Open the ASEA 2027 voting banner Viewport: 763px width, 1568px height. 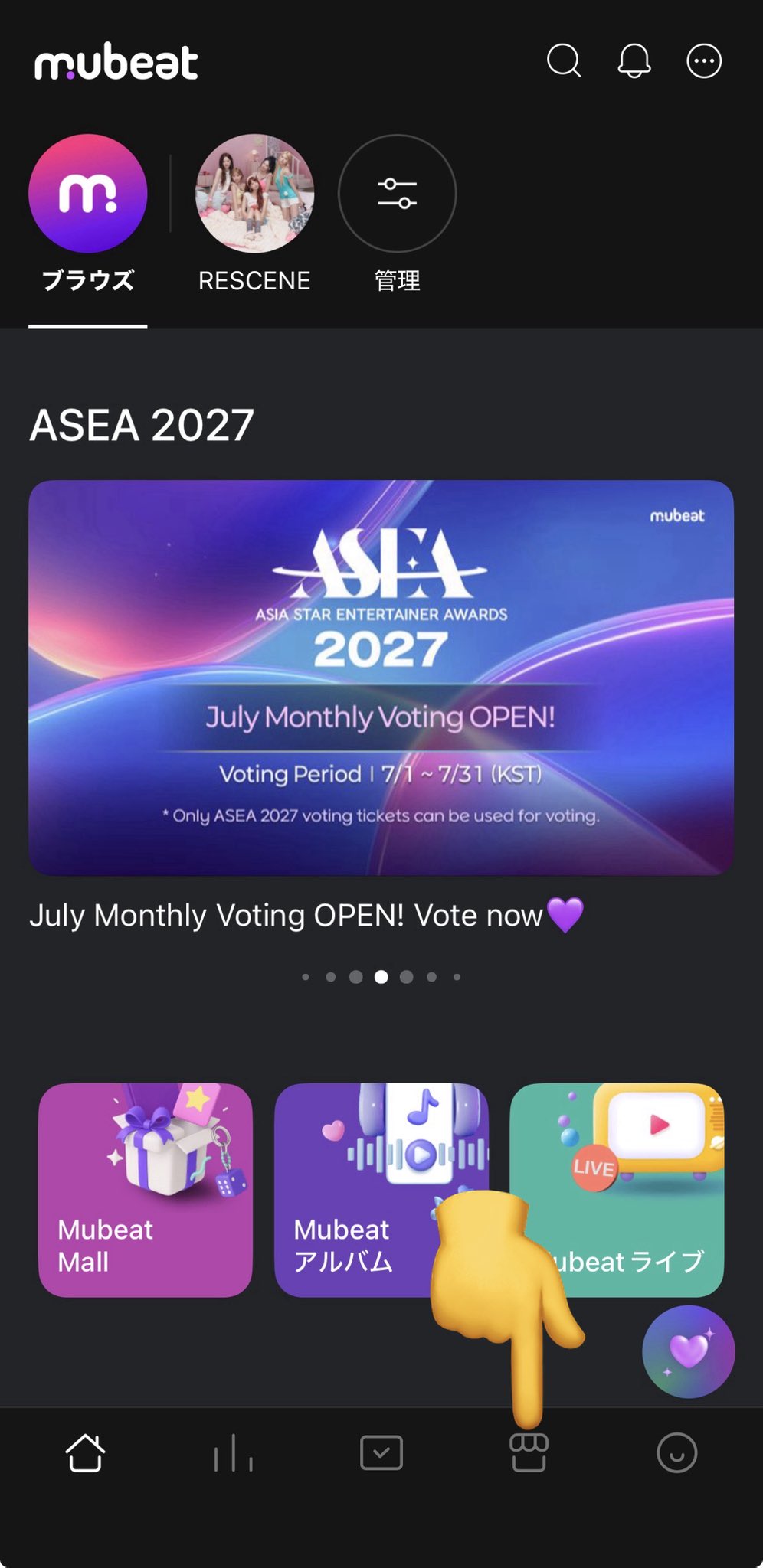tap(381, 678)
